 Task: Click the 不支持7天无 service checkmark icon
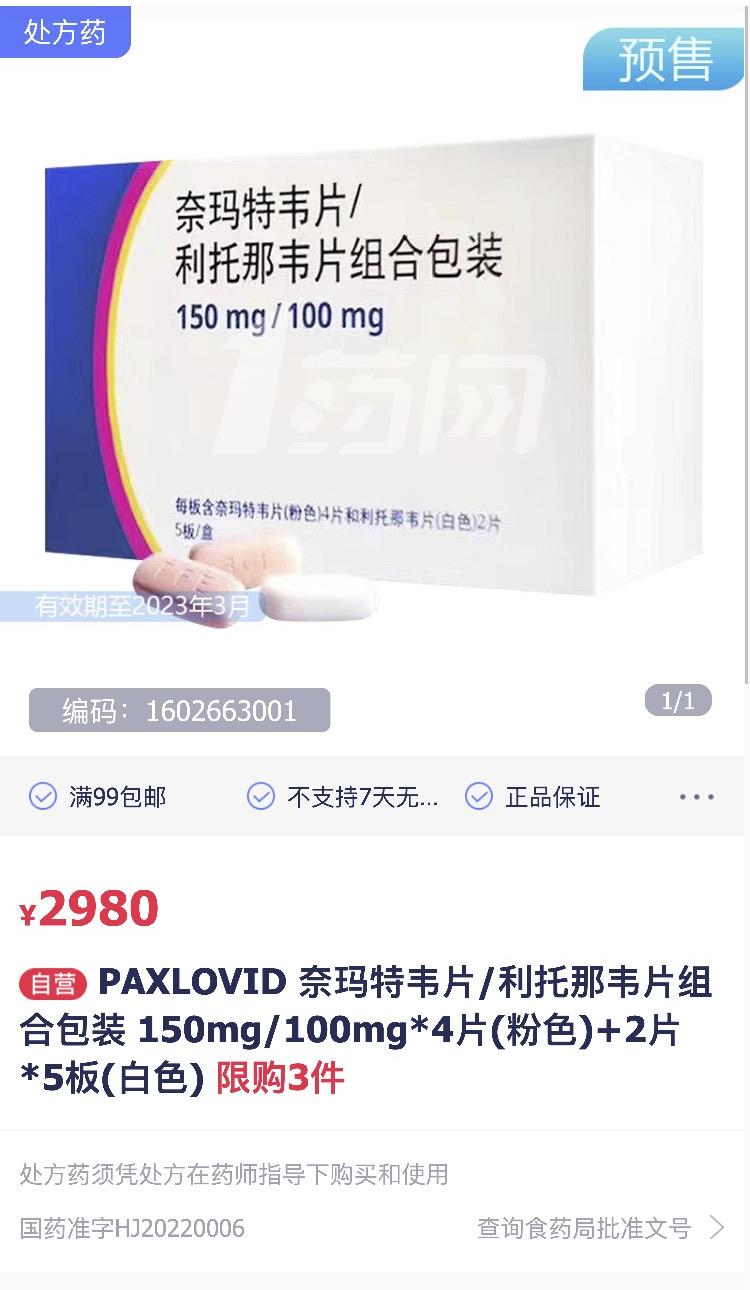(x=262, y=797)
